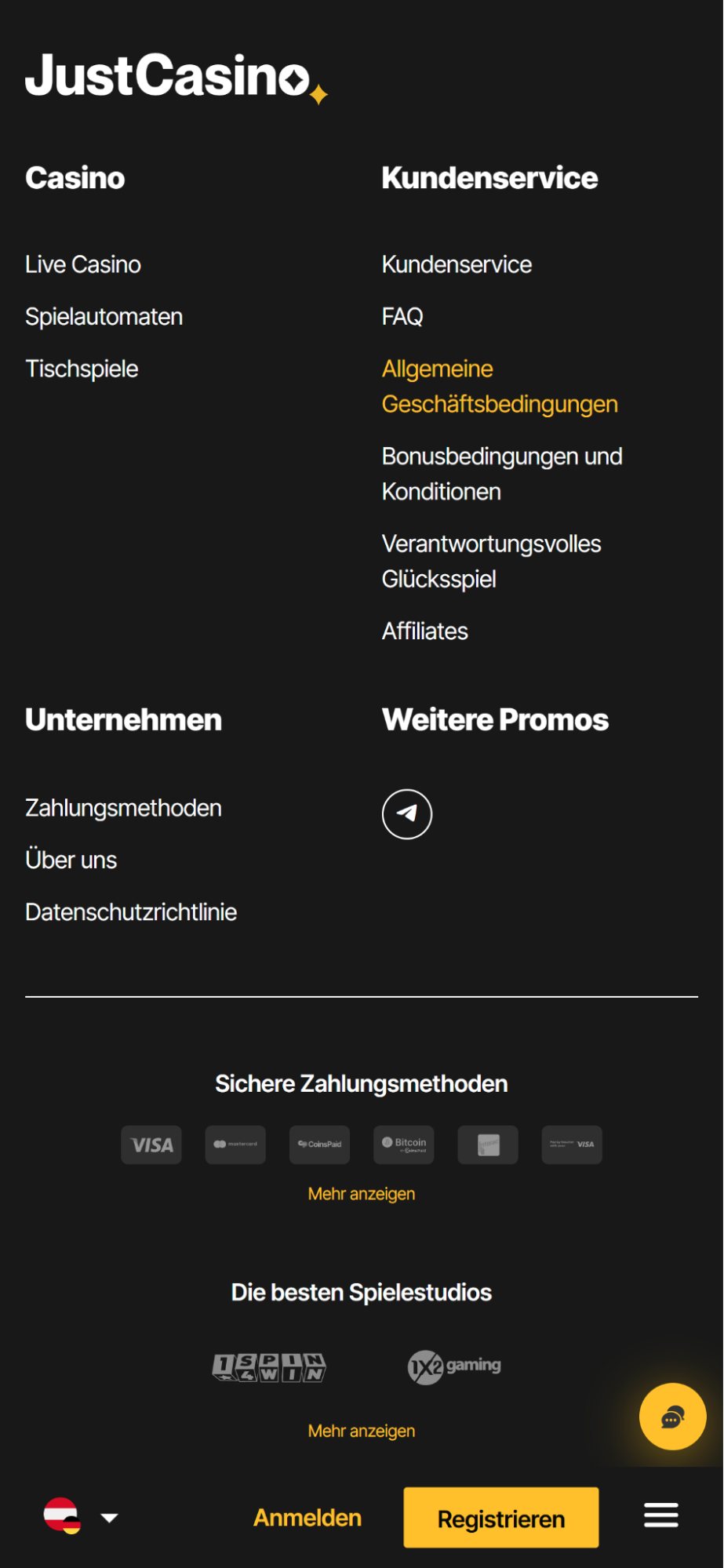Open the live chat support bubble
The image size is (724, 1568).
672,1416
